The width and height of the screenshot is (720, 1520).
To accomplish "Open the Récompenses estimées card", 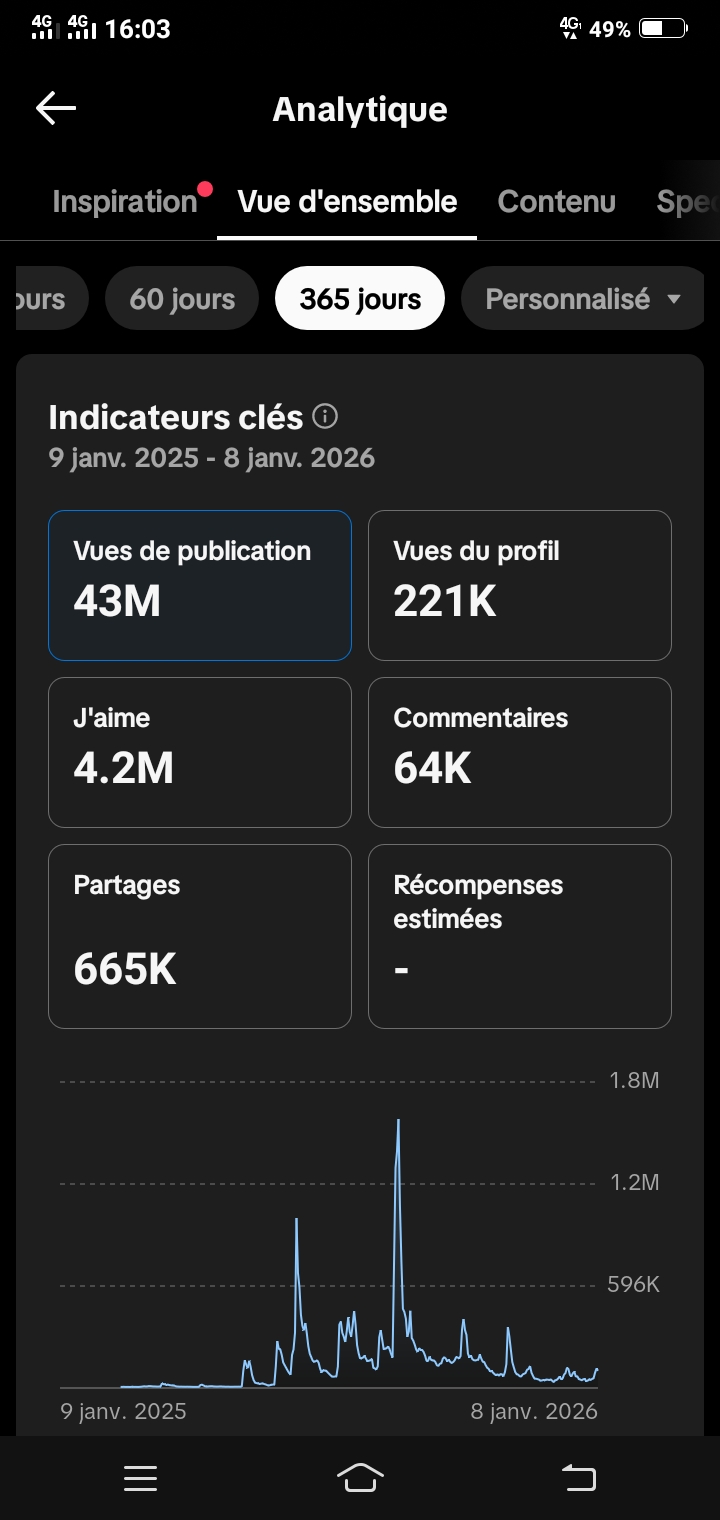I will 519,936.
